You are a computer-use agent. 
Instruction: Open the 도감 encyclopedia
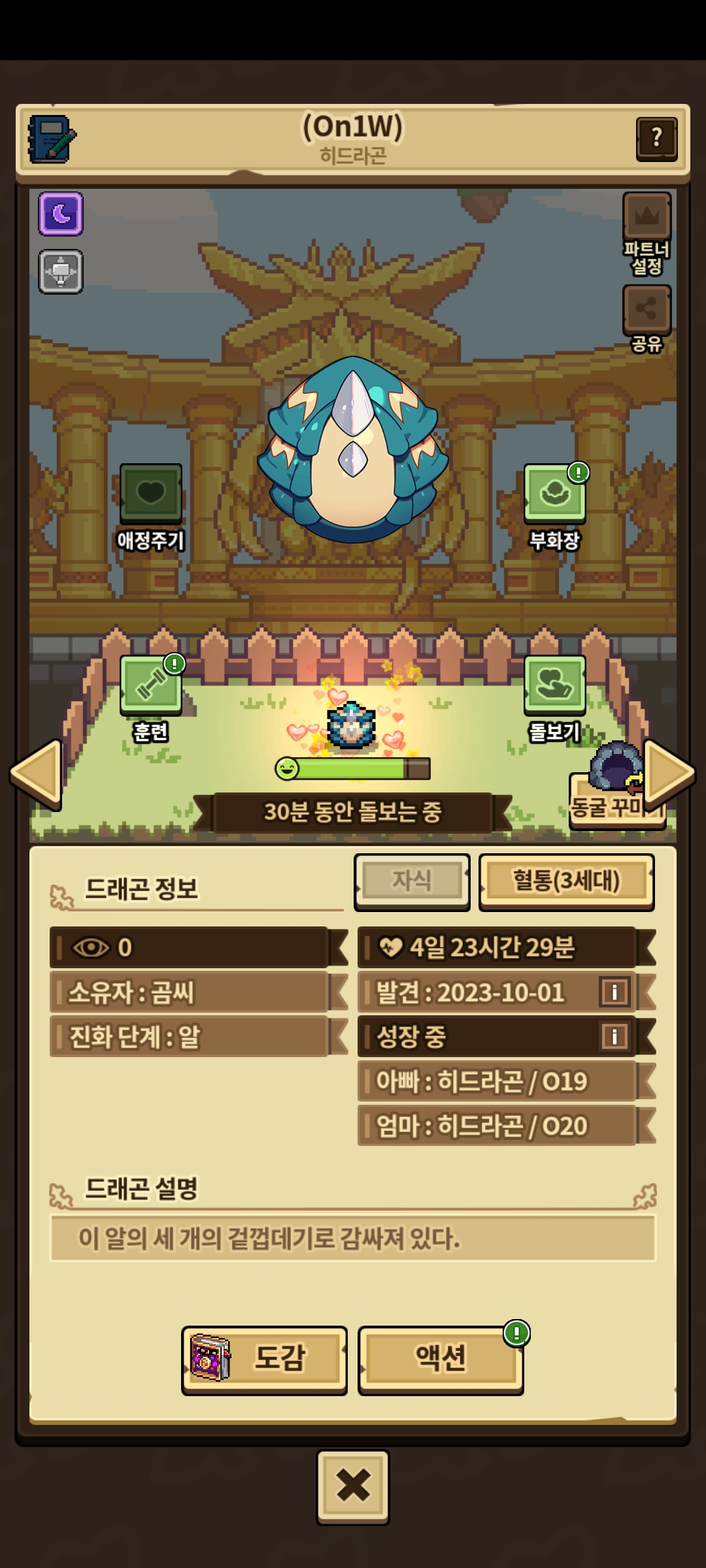[x=264, y=1359]
